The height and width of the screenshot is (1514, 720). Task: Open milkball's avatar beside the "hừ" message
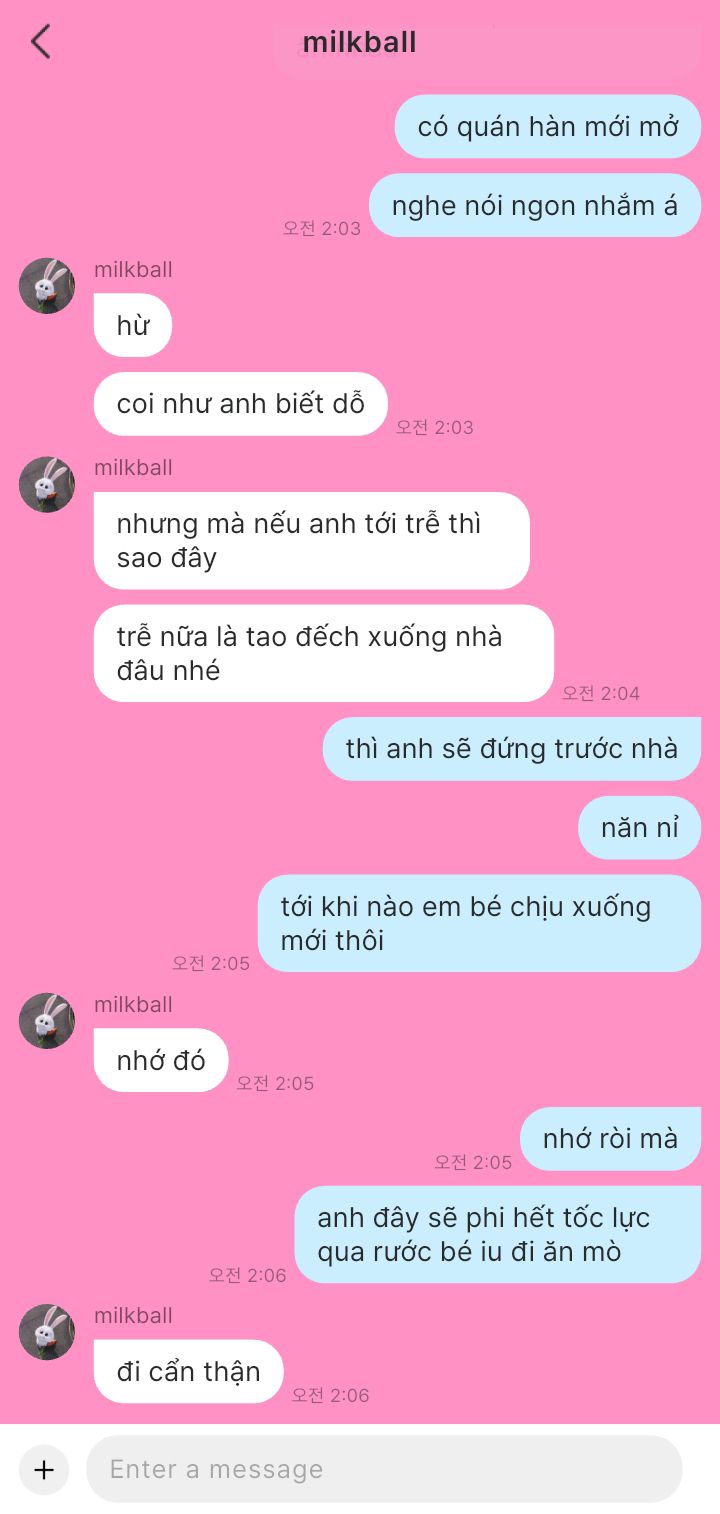(47, 286)
